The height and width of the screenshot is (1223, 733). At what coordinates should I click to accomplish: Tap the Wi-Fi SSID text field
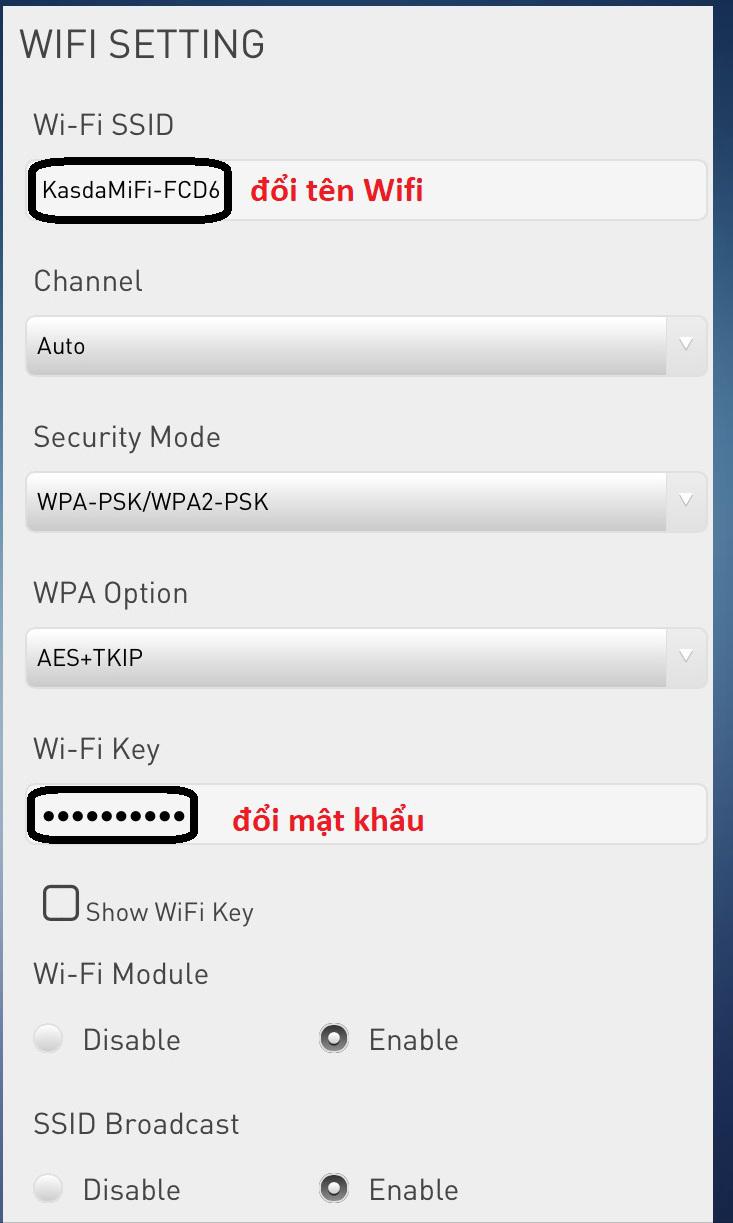366,190
